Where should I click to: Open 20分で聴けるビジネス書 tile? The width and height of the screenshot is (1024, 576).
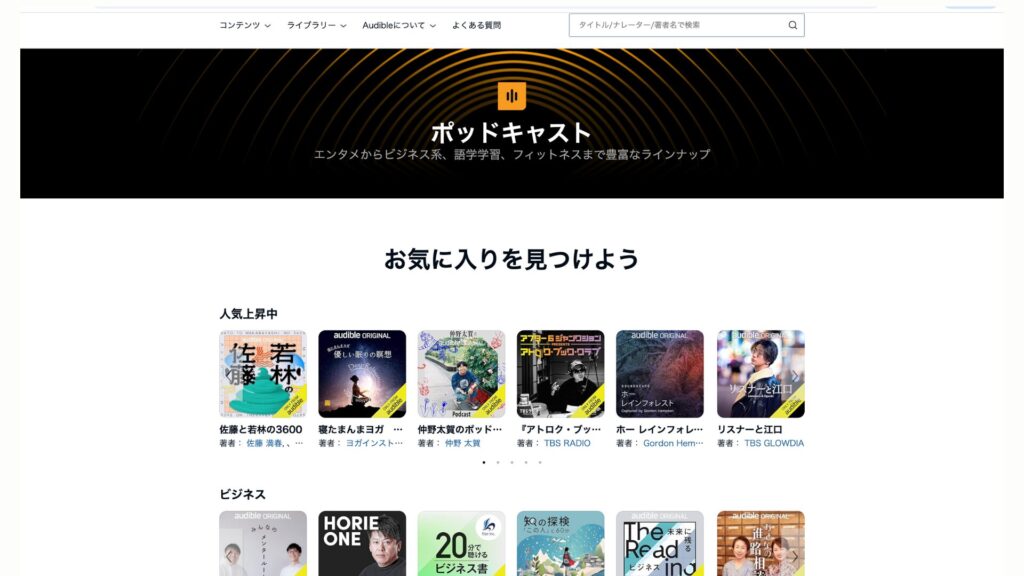tap(461, 545)
